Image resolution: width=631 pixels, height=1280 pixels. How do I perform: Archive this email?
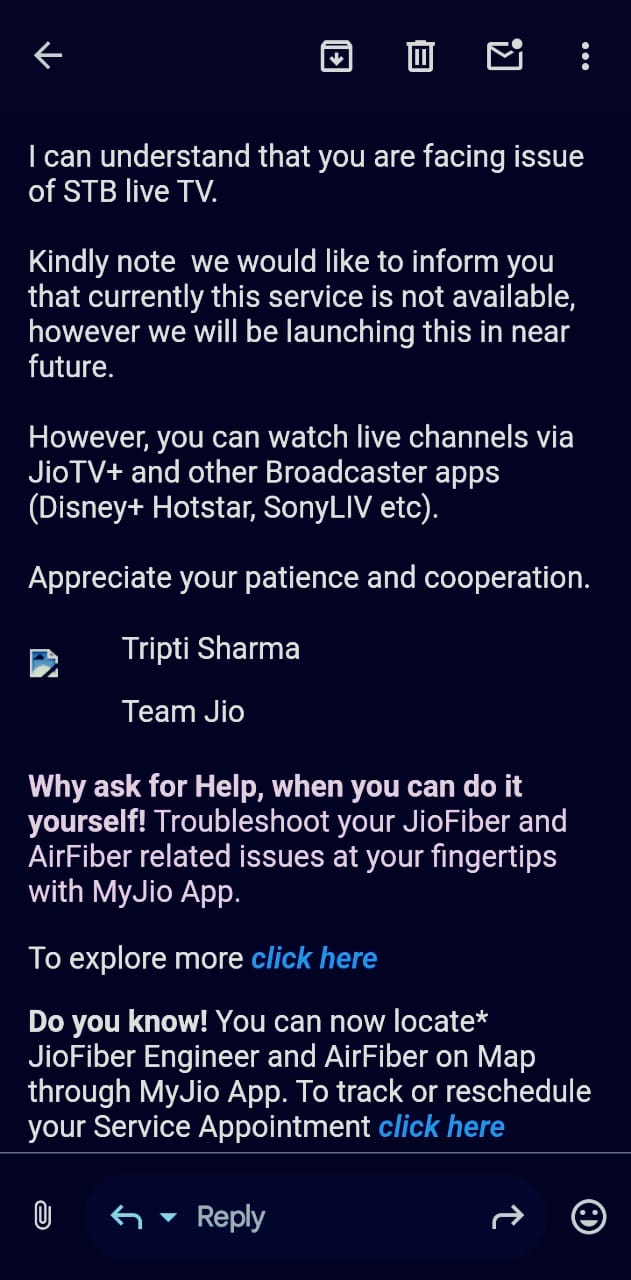[x=337, y=56]
